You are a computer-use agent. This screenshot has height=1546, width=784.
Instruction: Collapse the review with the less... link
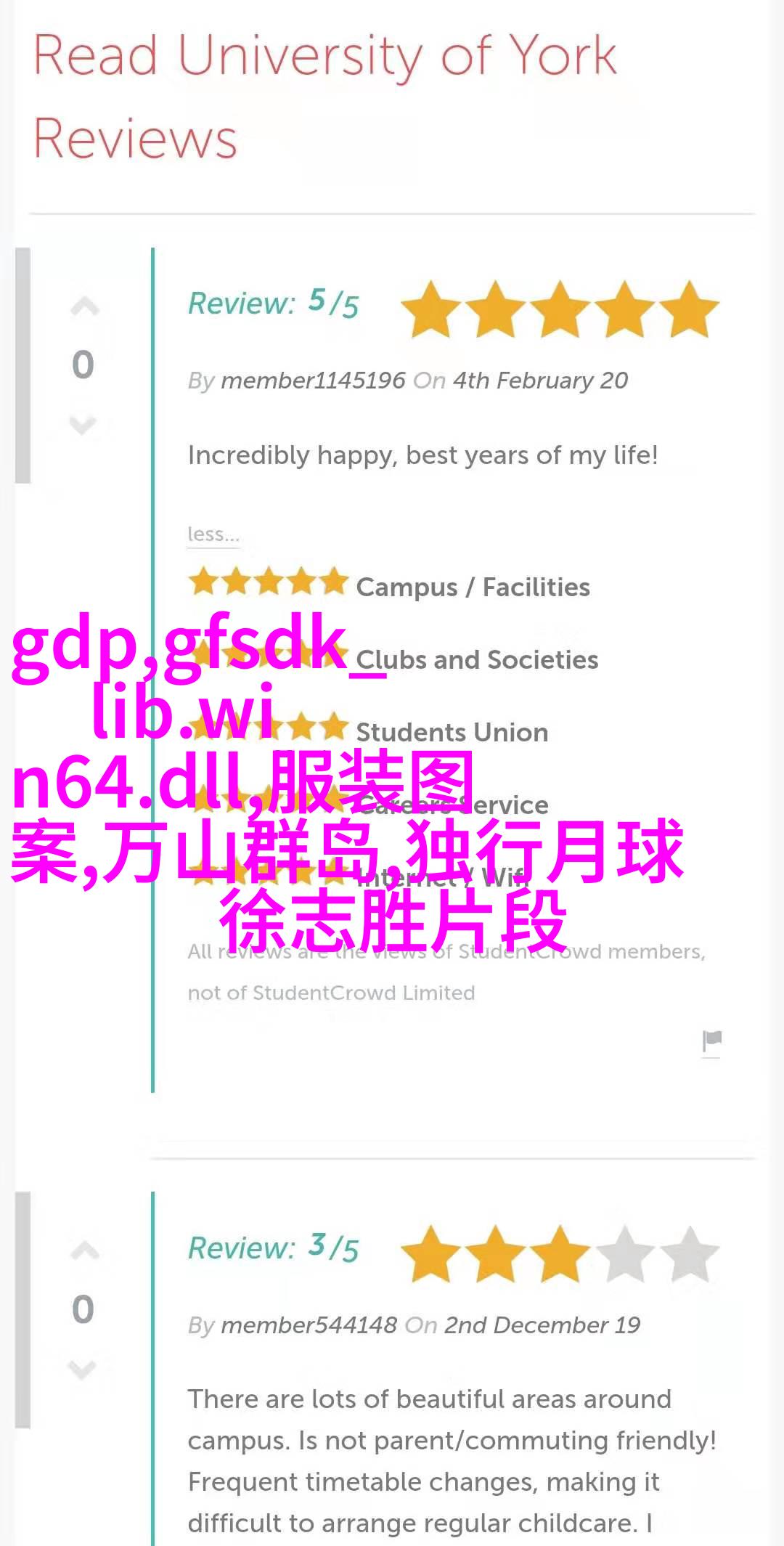[x=213, y=534]
